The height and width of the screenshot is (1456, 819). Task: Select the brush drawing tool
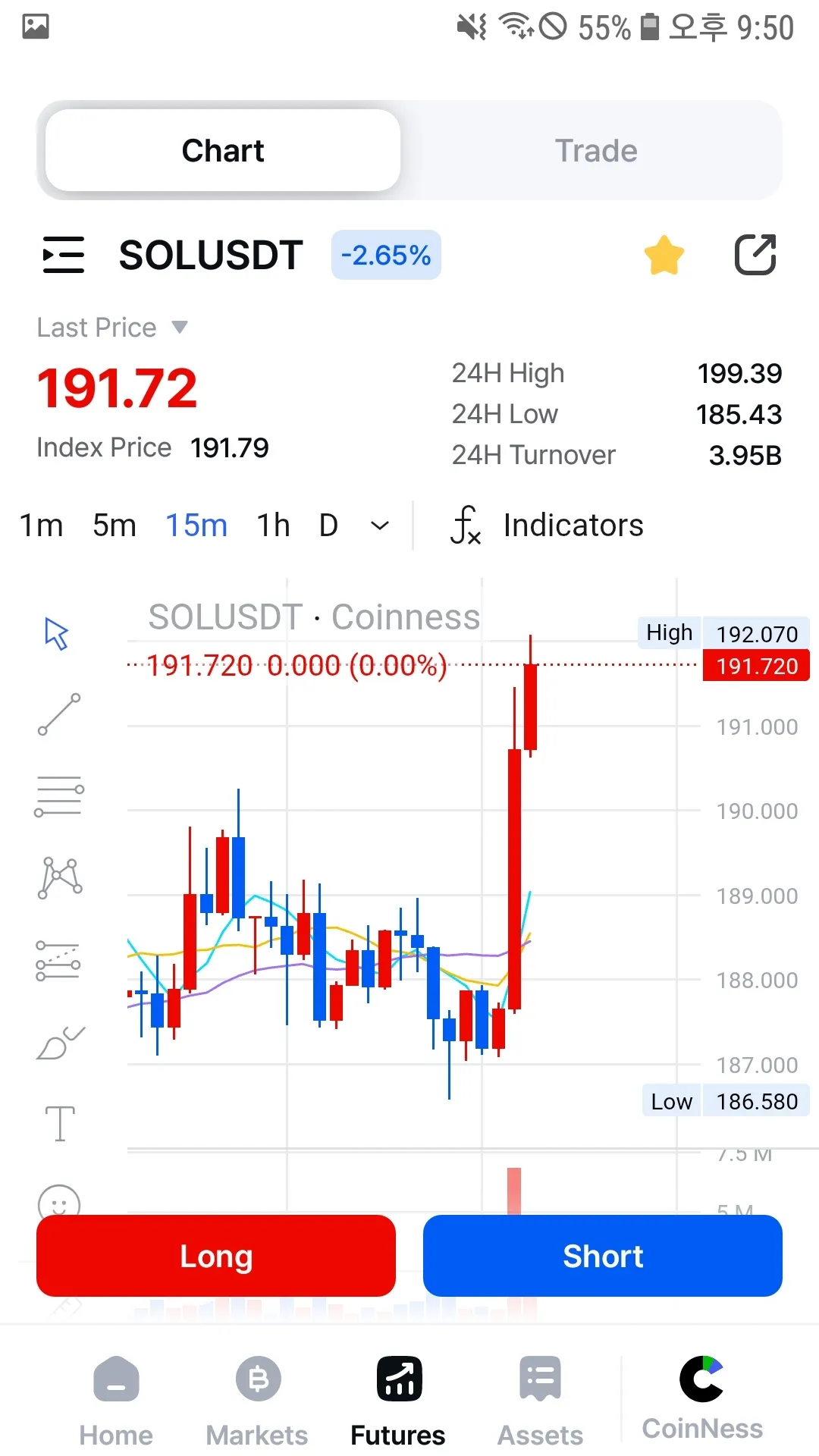tap(60, 1043)
